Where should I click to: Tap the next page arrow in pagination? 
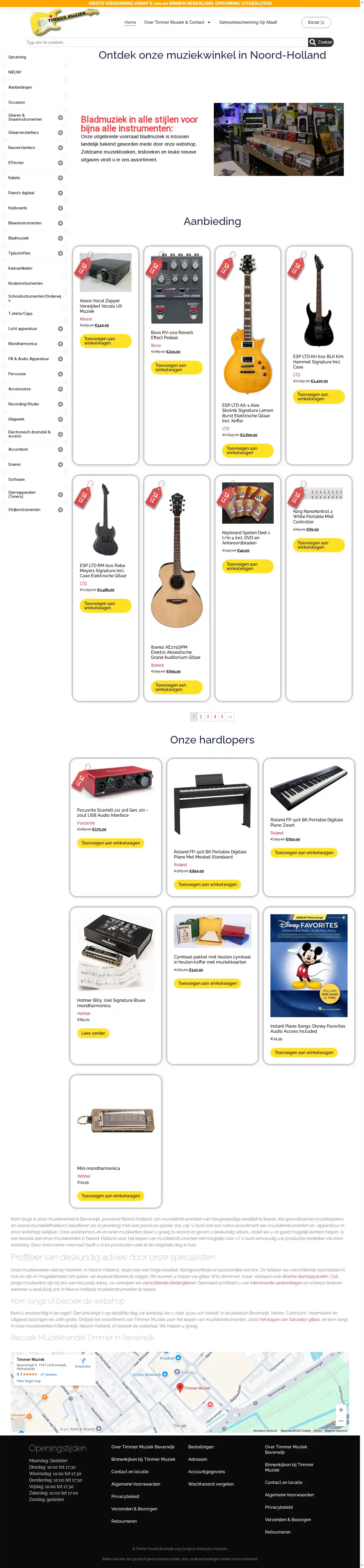click(x=230, y=717)
